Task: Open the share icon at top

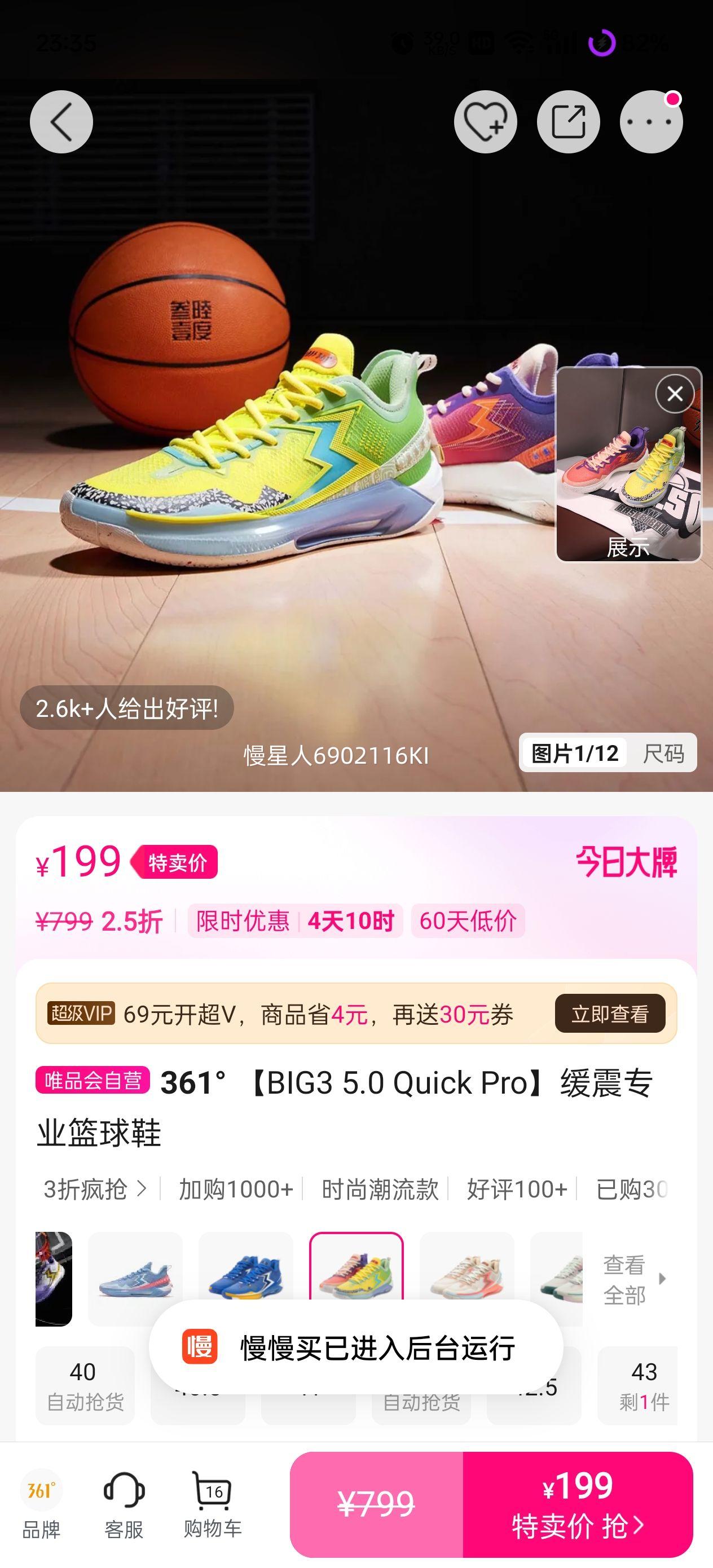Action: click(x=567, y=121)
